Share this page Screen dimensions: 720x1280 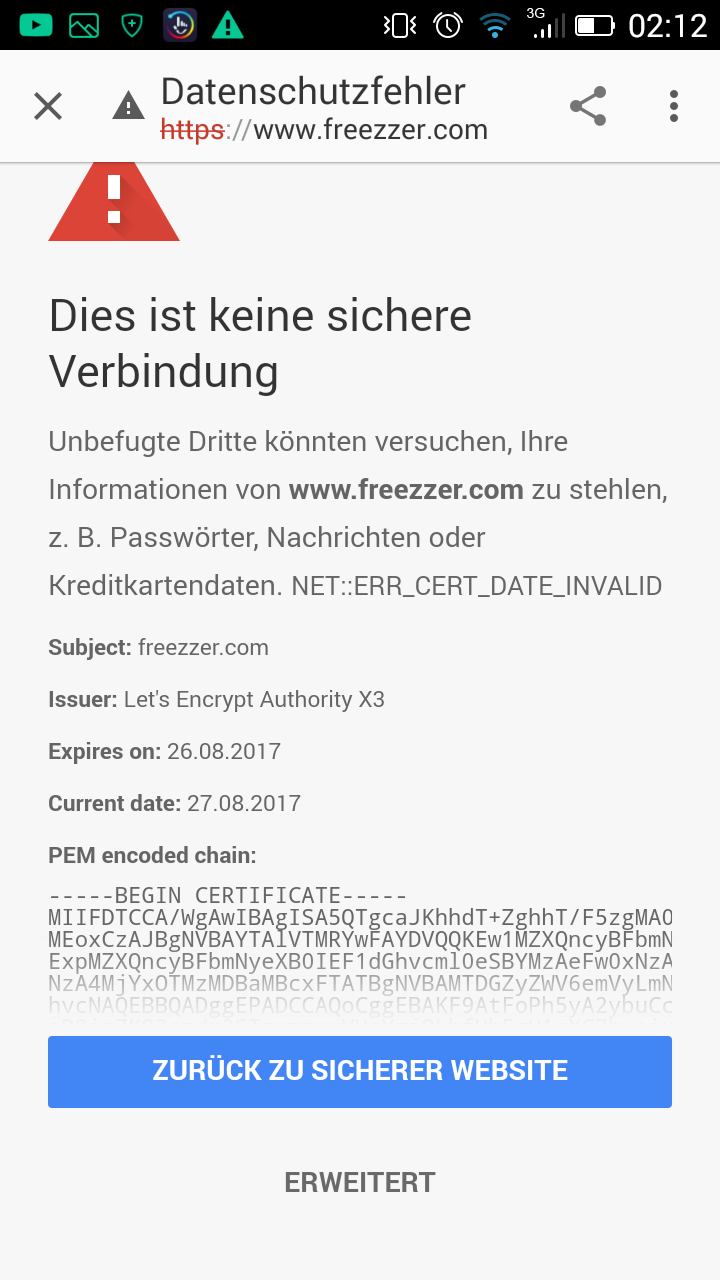(x=588, y=106)
